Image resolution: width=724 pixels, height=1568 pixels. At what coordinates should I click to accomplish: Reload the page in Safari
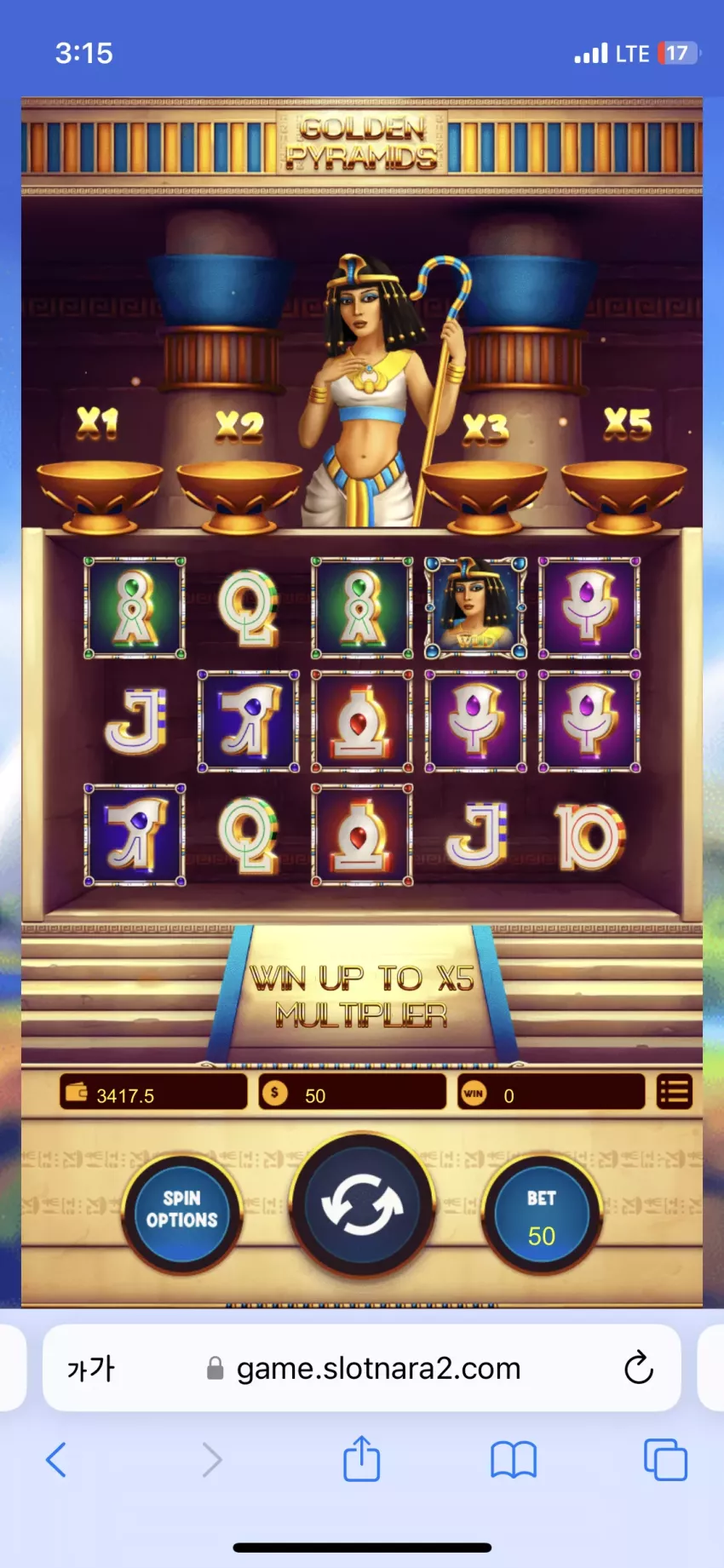639,1368
